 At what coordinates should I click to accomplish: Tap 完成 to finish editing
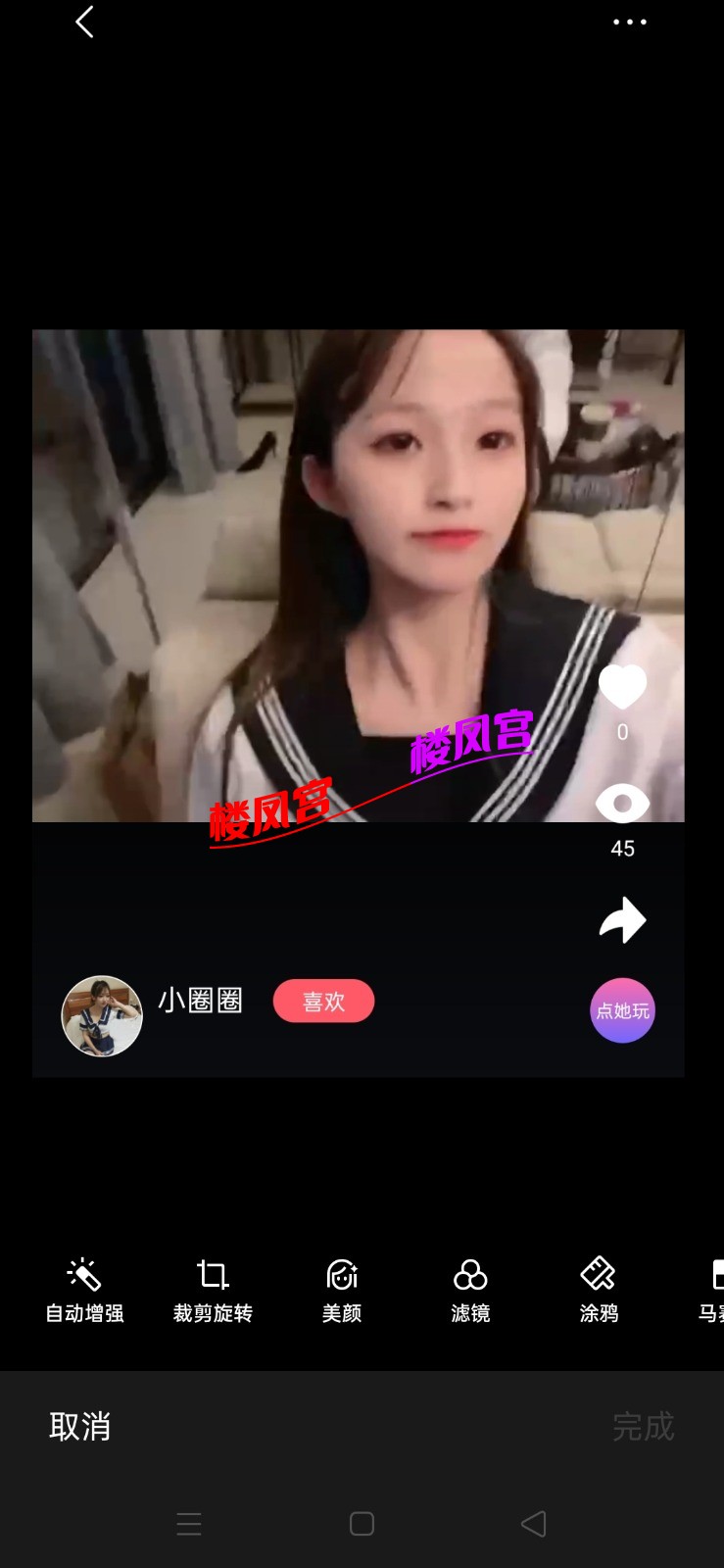coord(643,1426)
